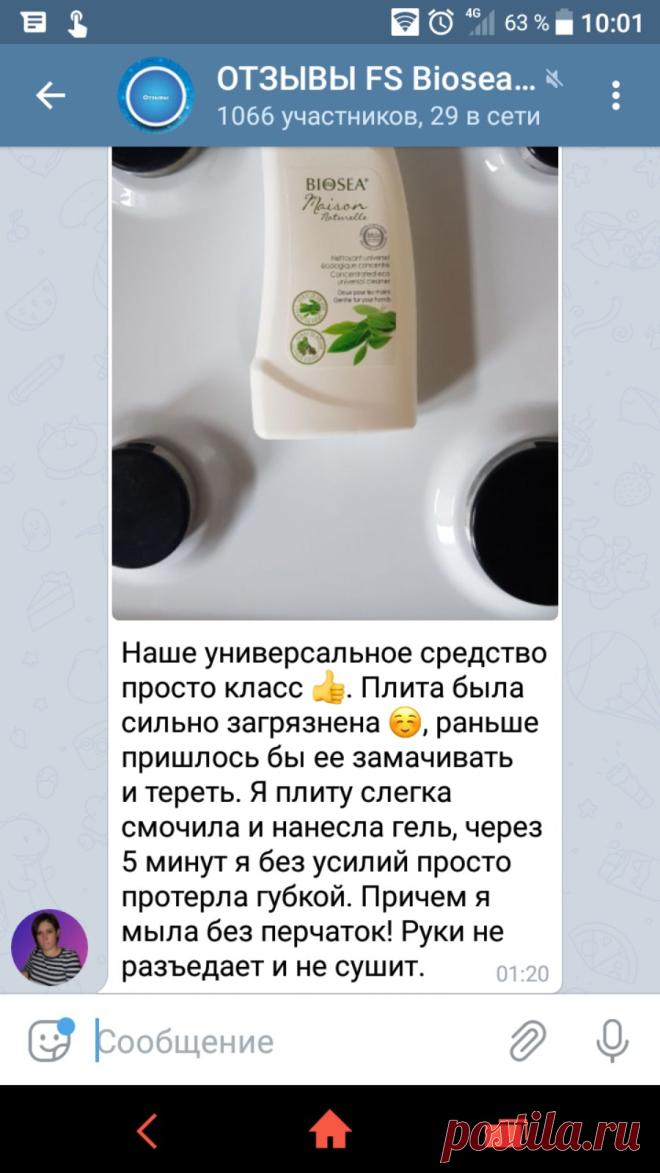Tap the system back button
Image resolution: width=660 pixels, height=1173 pixels.
pyautogui.click(x=147, y=1130)
